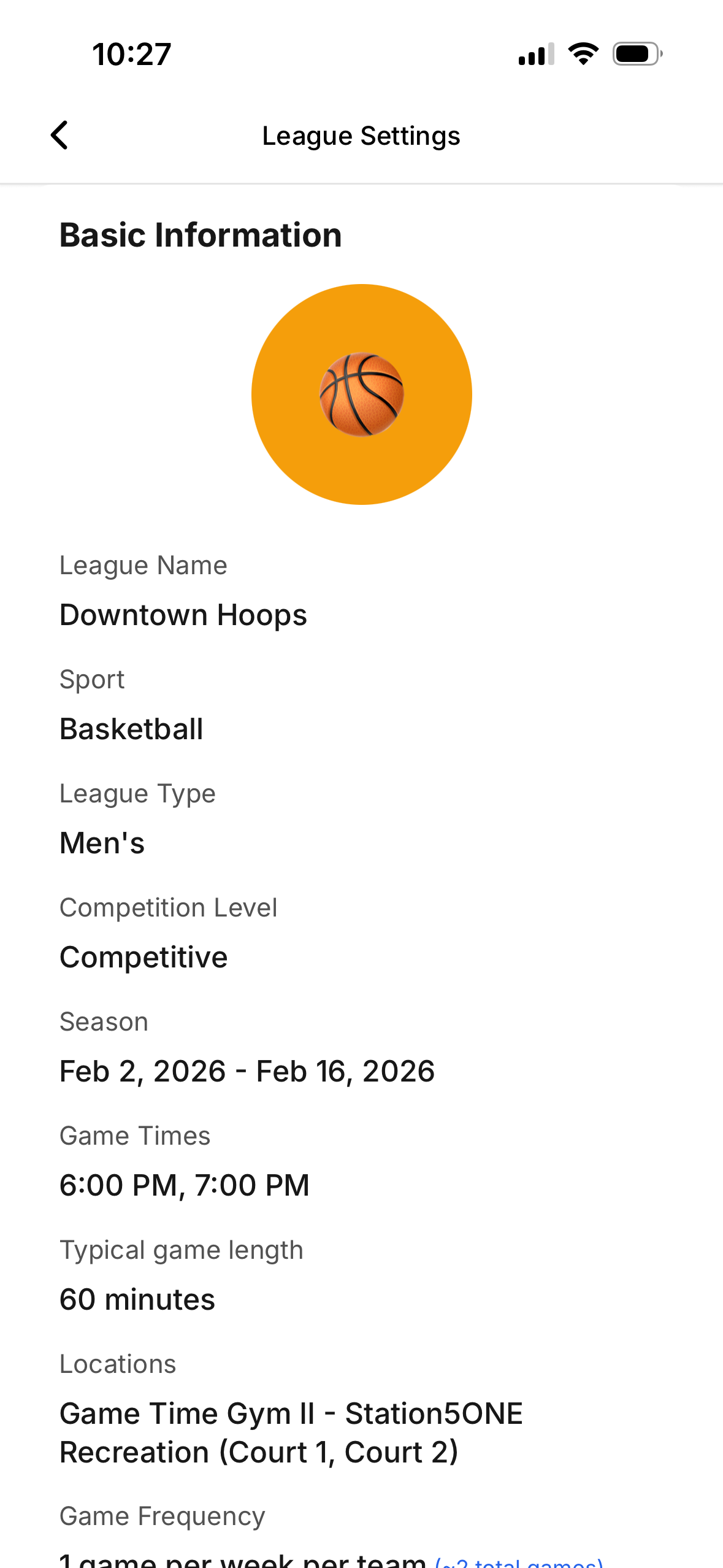Select the League Name value Downtown Hoops
Screen dimensions: 723x1568
(183, 614)
